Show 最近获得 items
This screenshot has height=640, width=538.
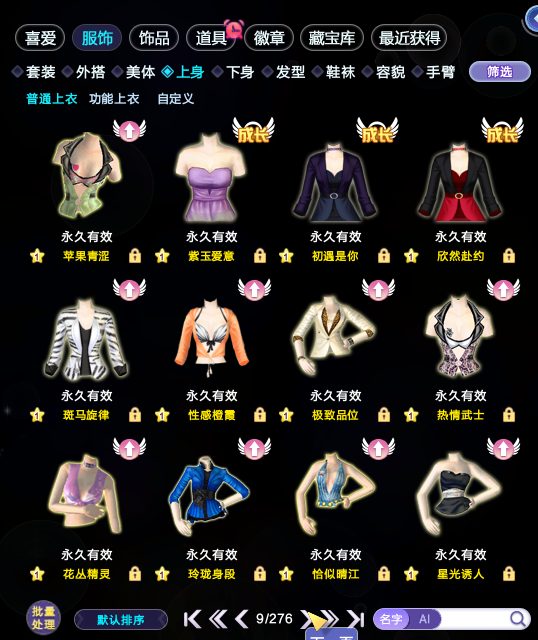click(x=409, y=38)
